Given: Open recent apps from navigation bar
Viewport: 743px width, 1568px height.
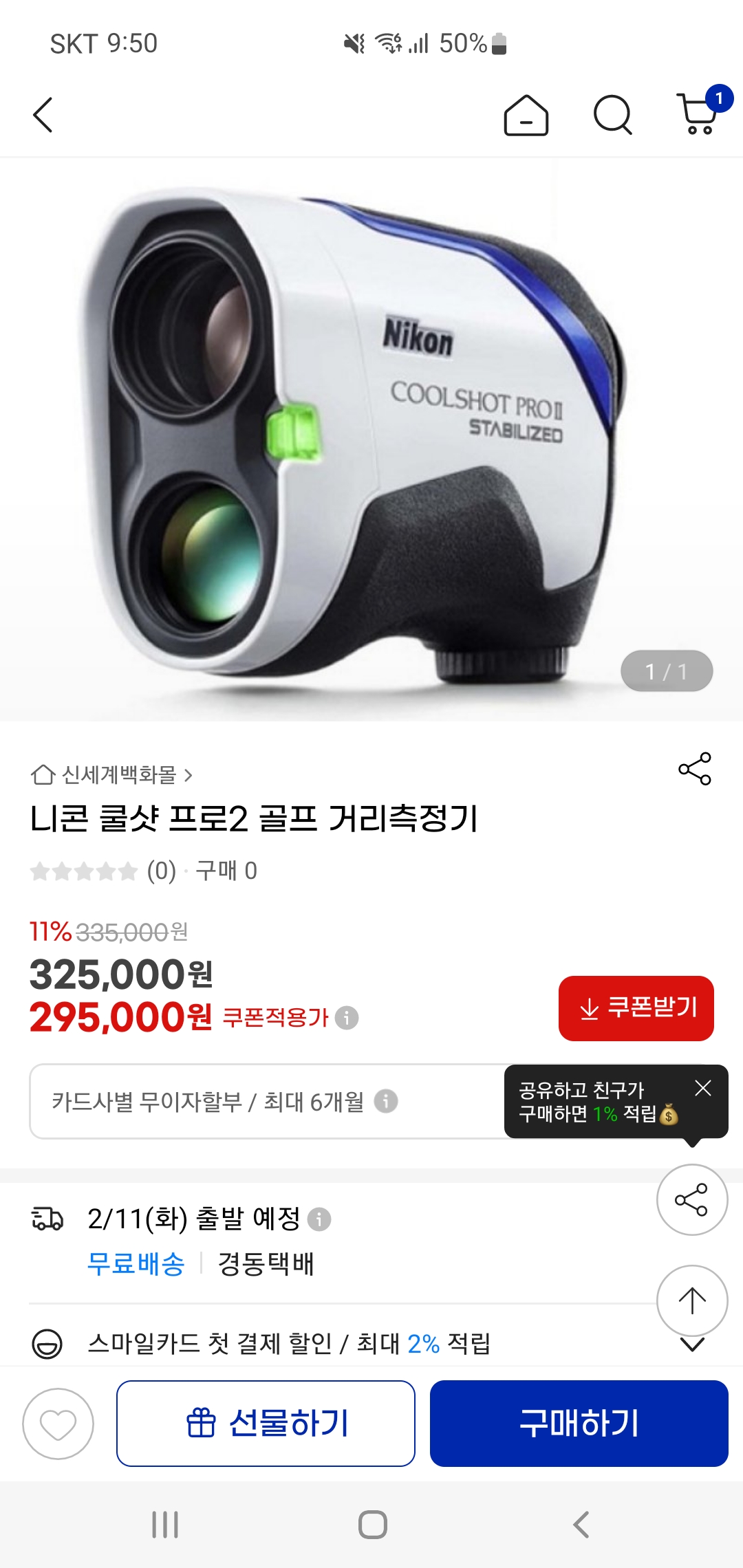Looking at the screenshot, I should (x=165, y=1525).
